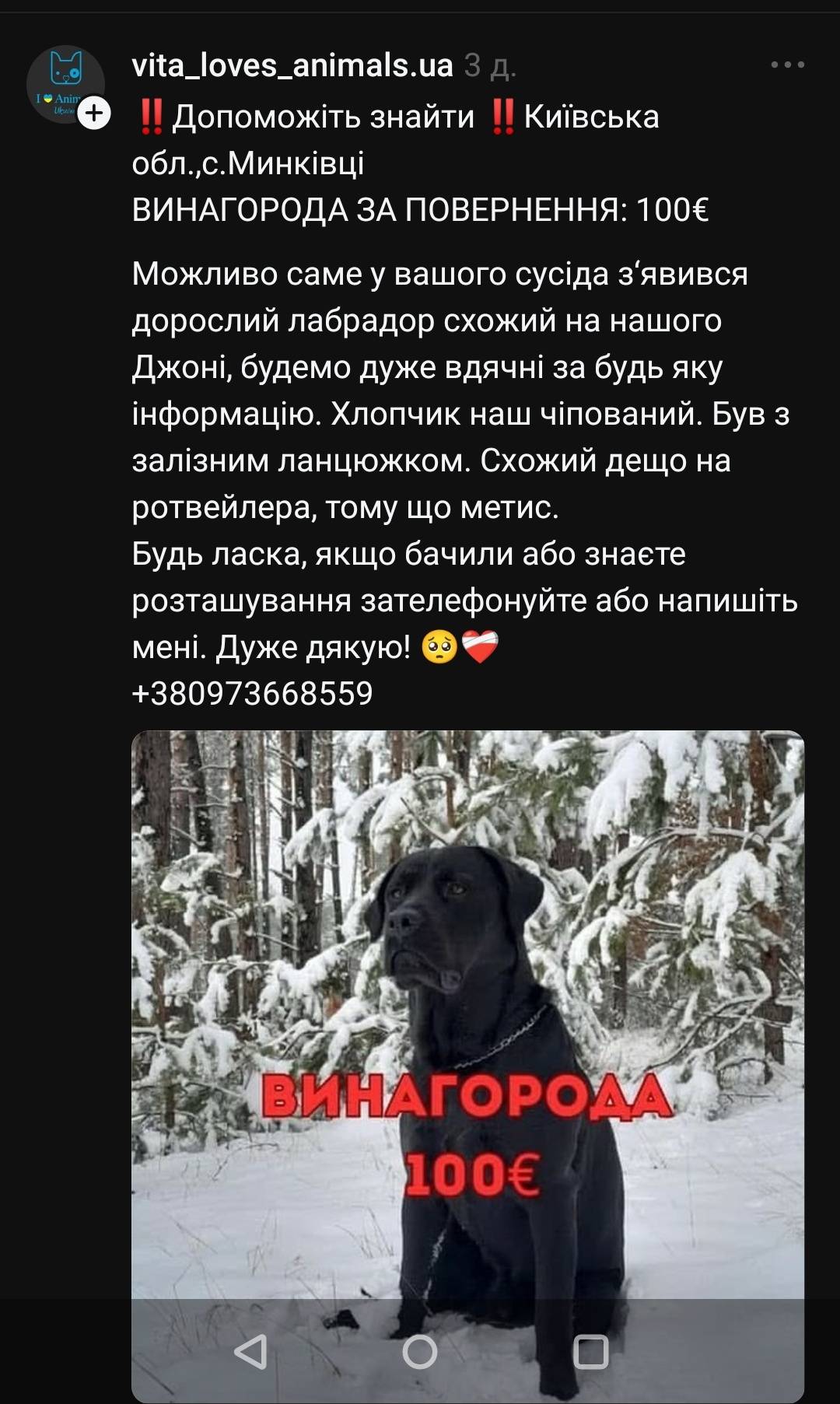Go to the home screen
840x1404 pixels.
pos(420,1351)
